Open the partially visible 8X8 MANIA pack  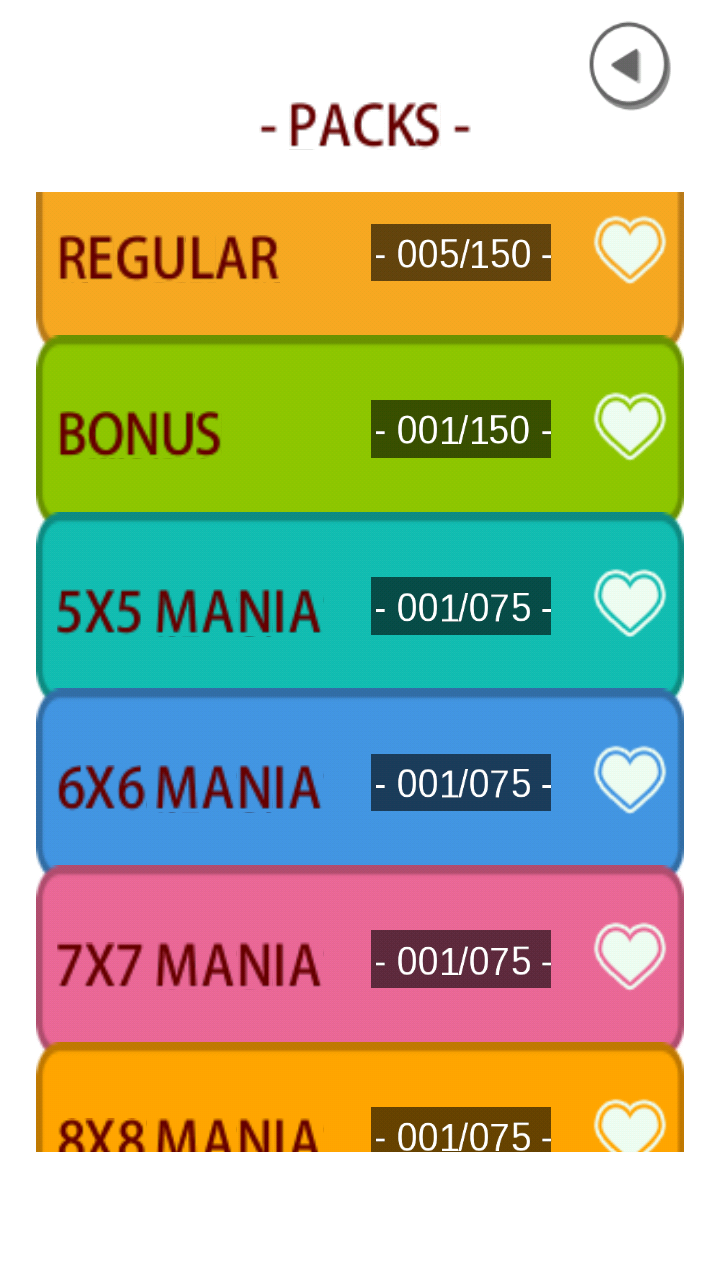coord(190,1120)
